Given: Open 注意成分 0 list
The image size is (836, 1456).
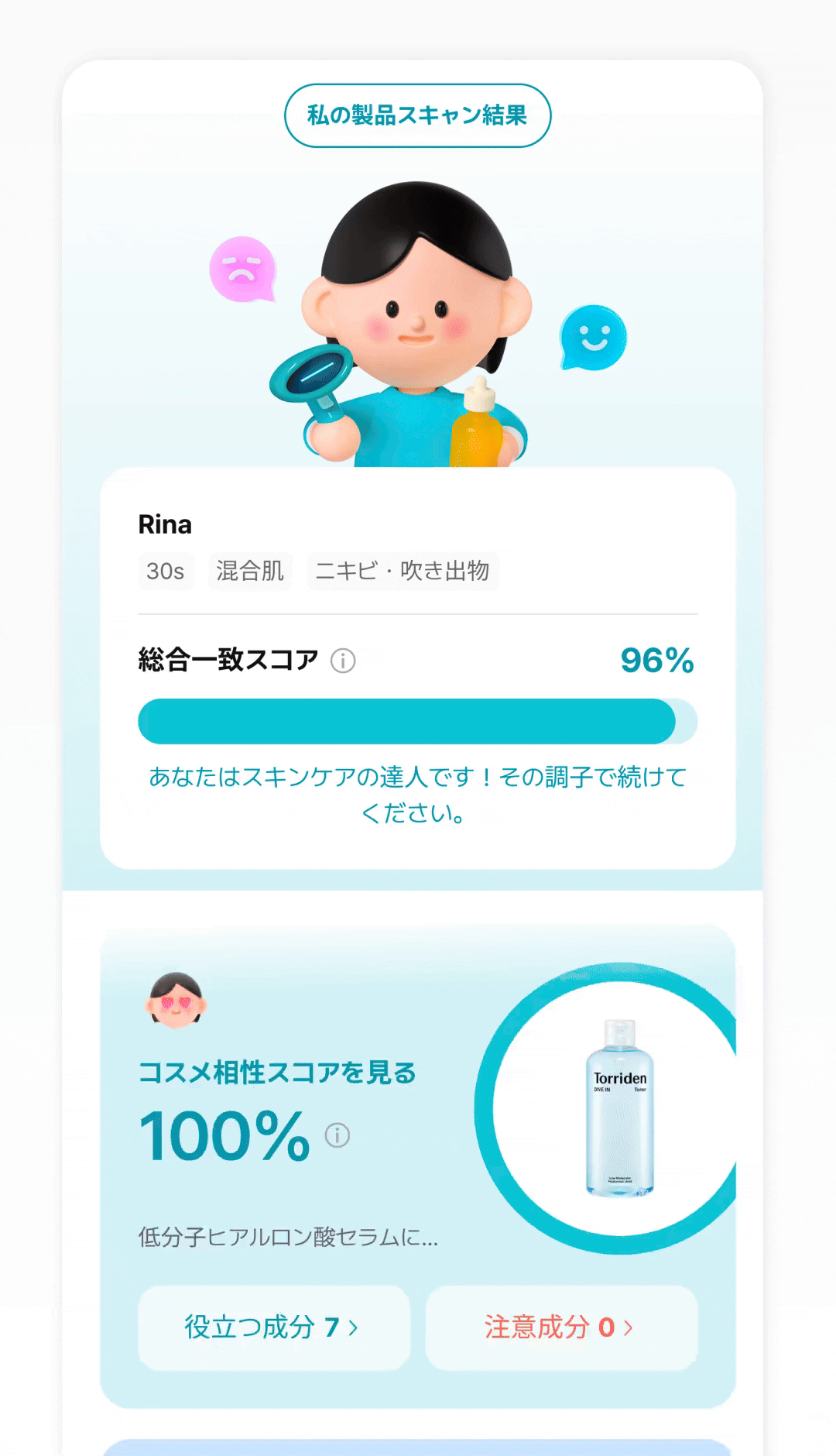Looking at the screenshot, I should pyautogui.click(x=560, y=1327).
